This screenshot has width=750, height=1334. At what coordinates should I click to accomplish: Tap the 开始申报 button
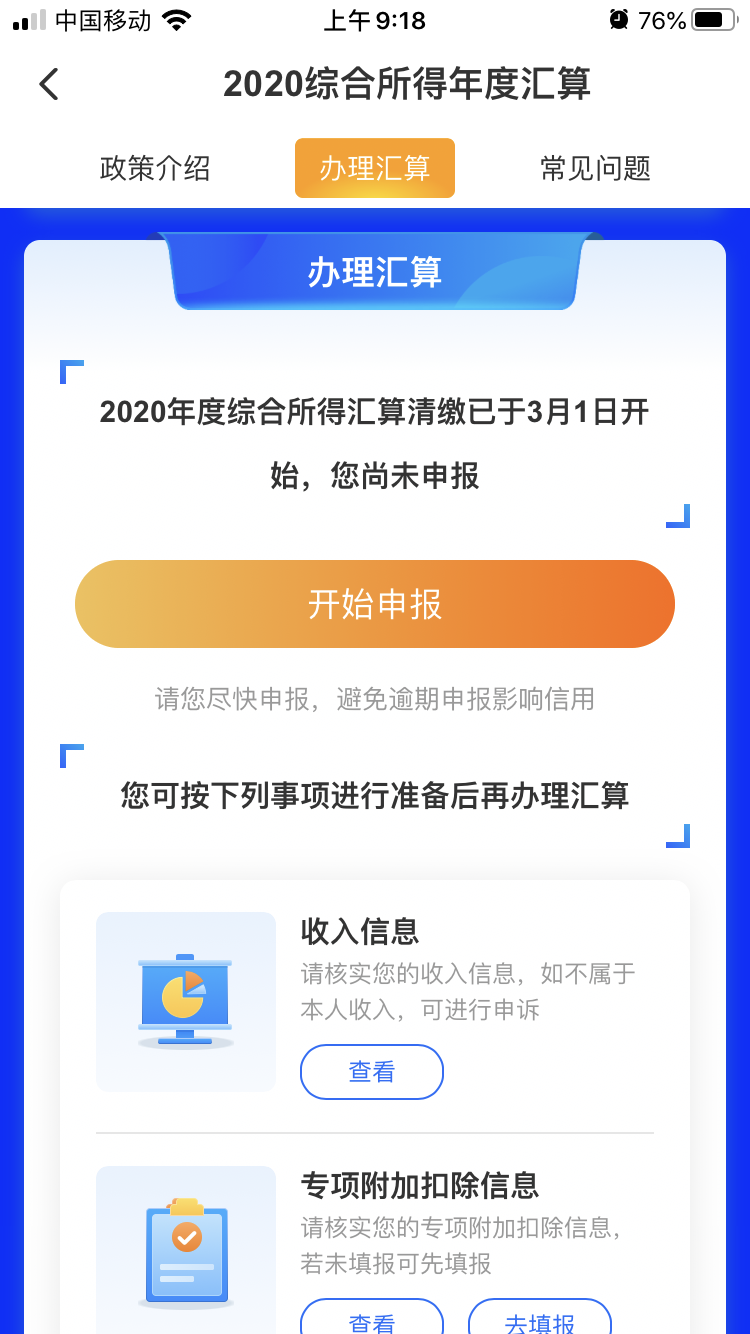375,604
